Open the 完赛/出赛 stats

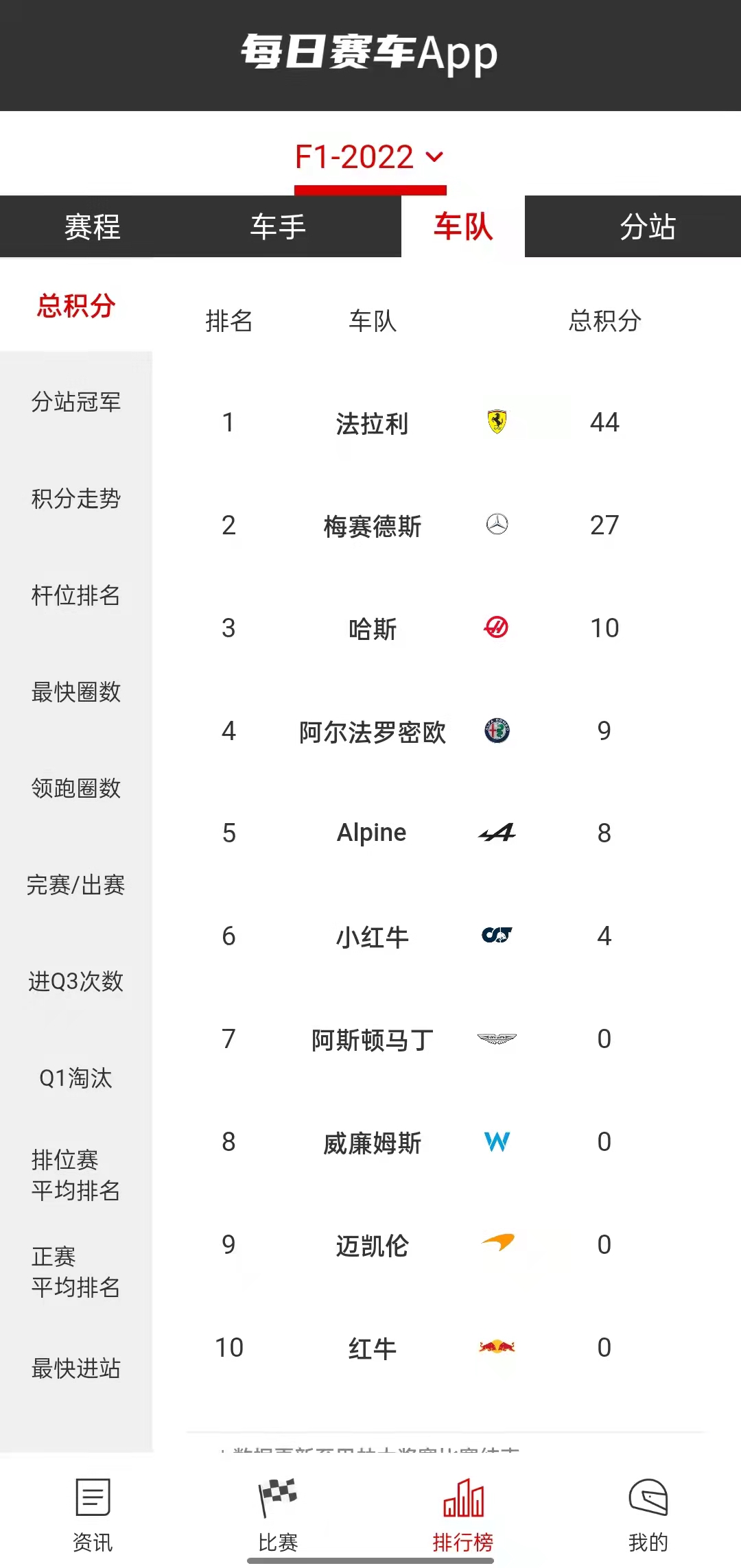(x=76, y=885)
